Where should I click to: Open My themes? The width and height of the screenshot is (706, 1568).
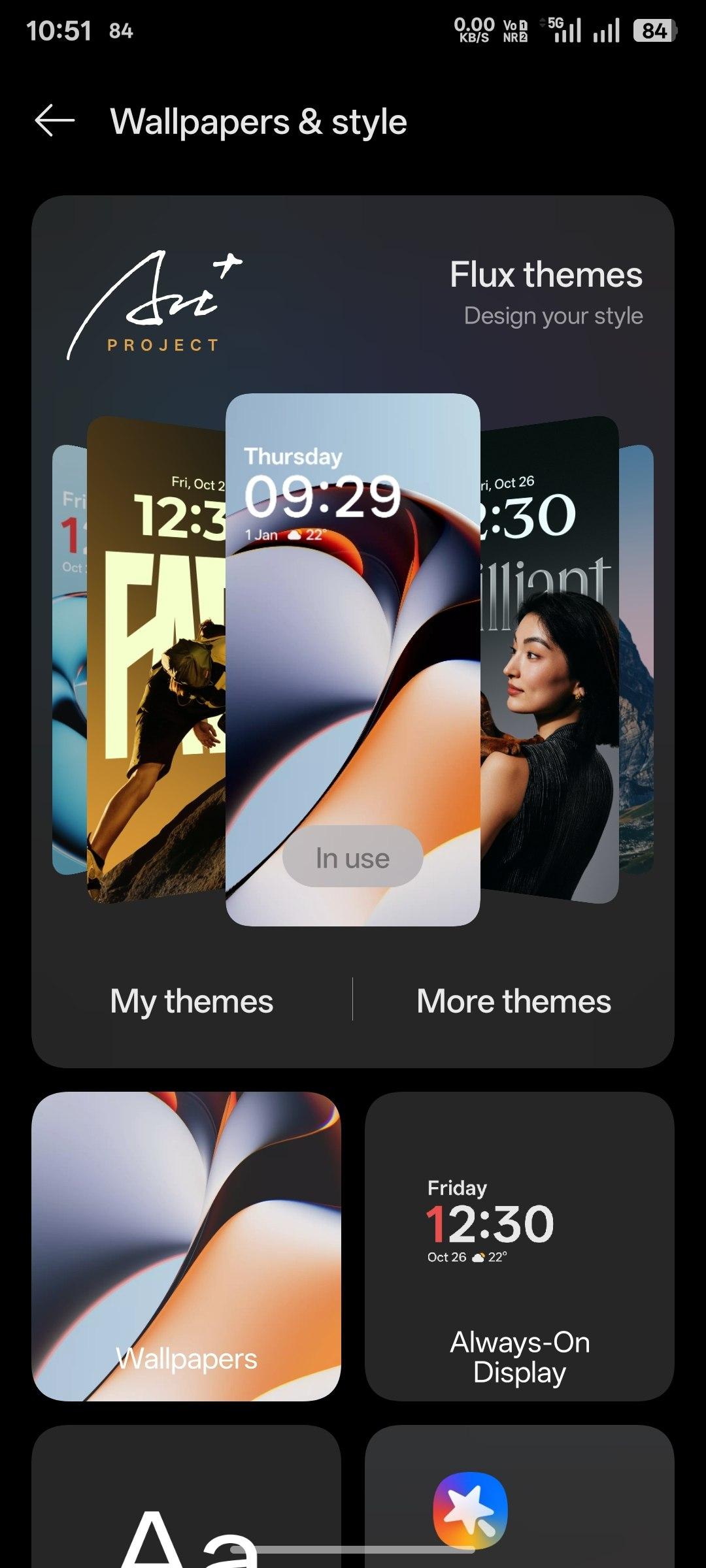(x=192, y=1001)
